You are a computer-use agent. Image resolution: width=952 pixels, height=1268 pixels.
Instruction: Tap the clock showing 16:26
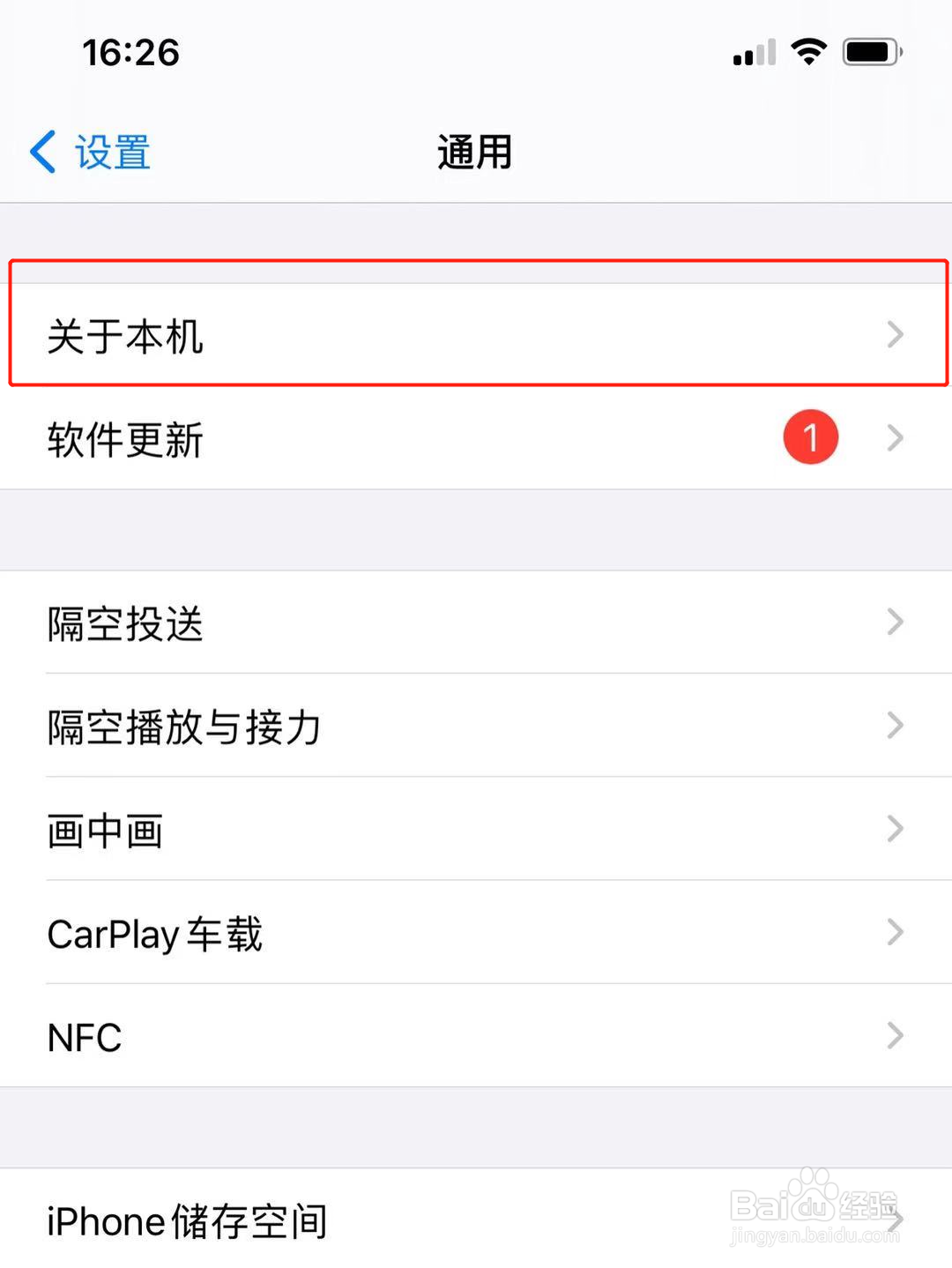coord(132,53)
